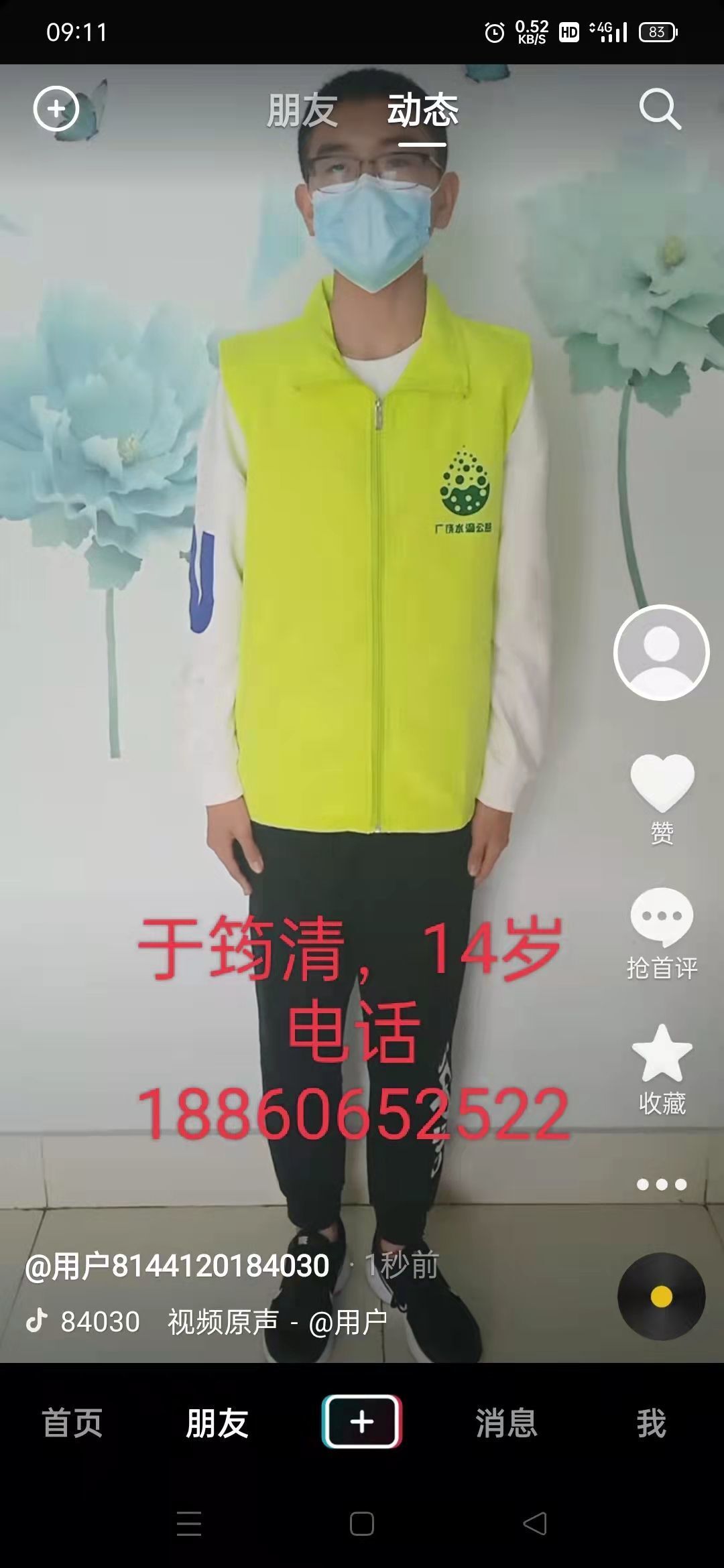
Task: Open the 朋友 bottom tab
Action: (217, 1423)
